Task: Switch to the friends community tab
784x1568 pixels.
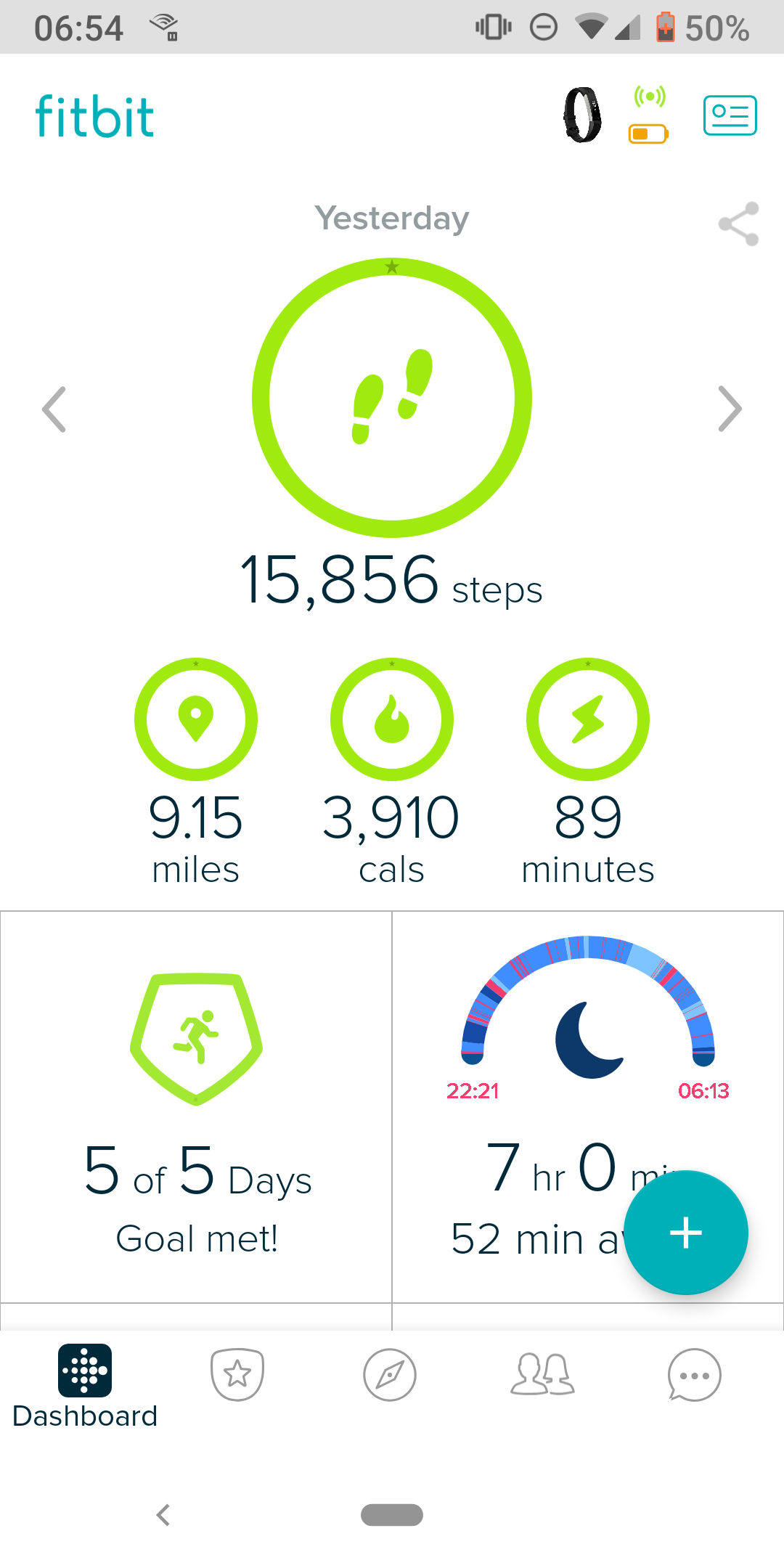Action: tap(542, 1375)
